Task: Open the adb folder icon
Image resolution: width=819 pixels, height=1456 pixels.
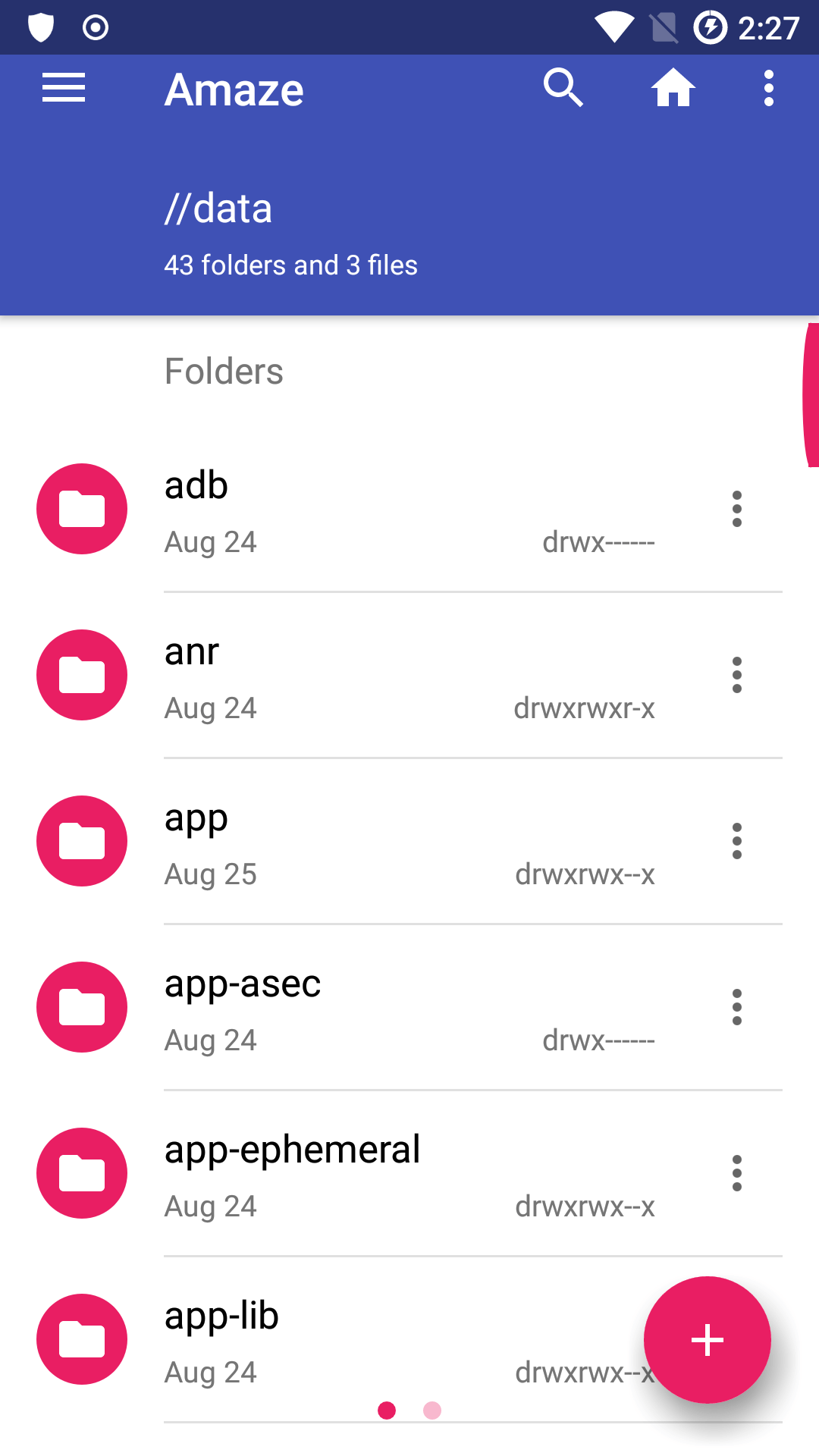Action: pyautogui.click(x=81, y=508)
